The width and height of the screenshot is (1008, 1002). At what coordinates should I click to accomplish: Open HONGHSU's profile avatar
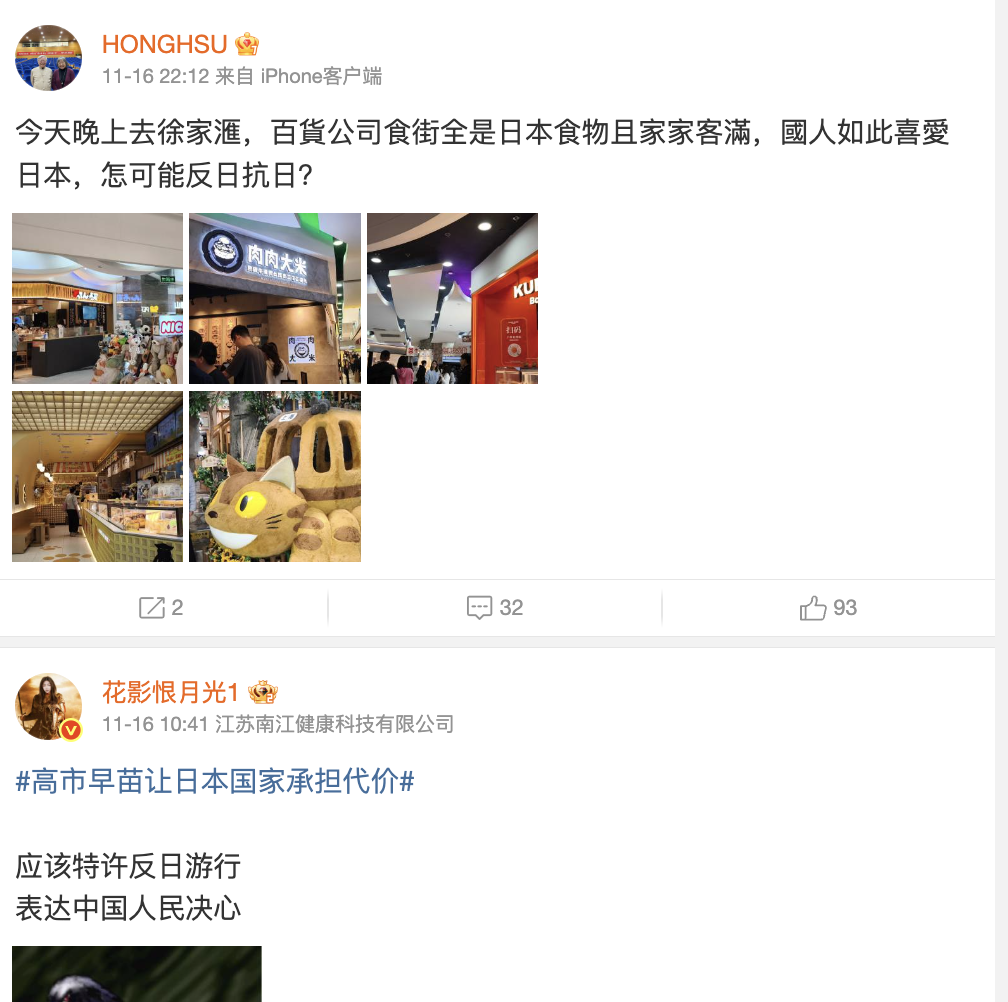click(x=49, y=58)
